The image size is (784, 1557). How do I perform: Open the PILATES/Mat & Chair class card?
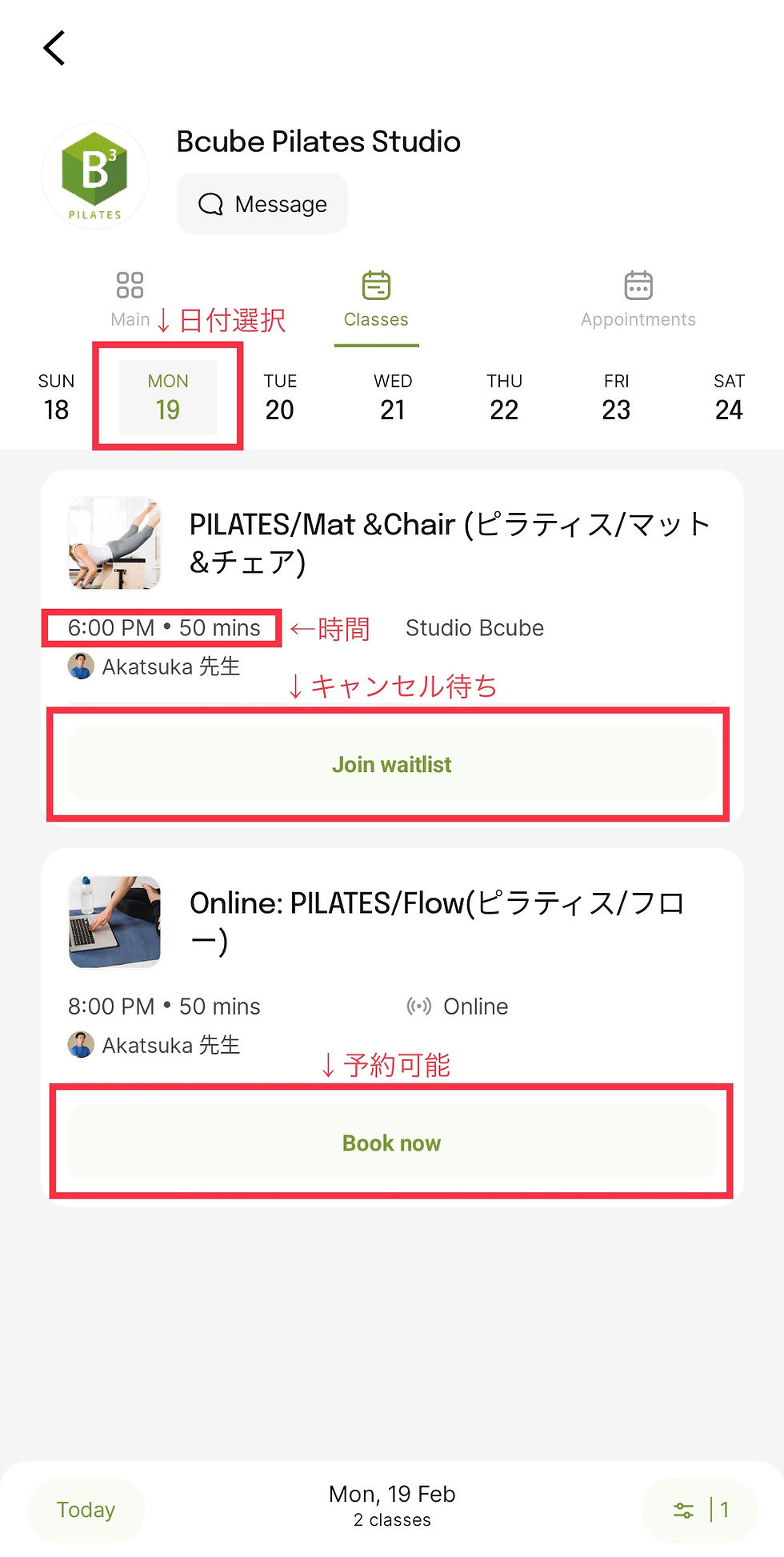pyautogui.click(x=392, y=588)
